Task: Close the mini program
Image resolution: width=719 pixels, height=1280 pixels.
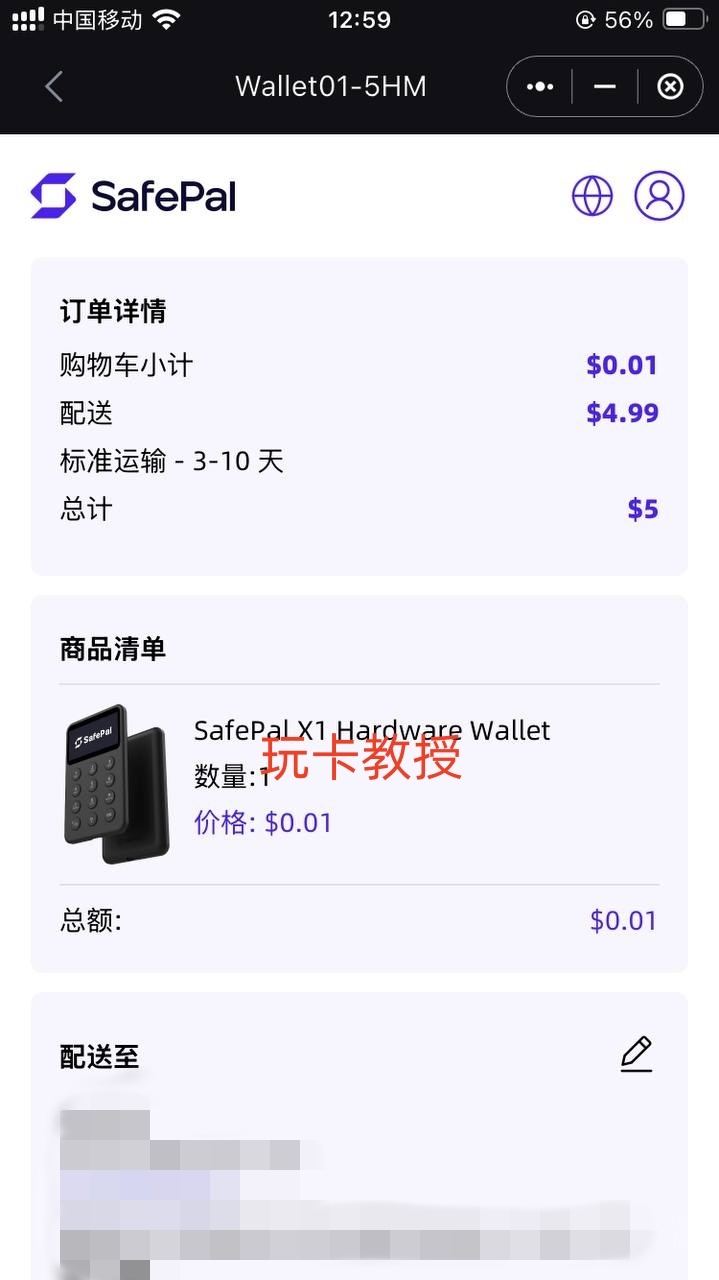Action: click(670, 87)
